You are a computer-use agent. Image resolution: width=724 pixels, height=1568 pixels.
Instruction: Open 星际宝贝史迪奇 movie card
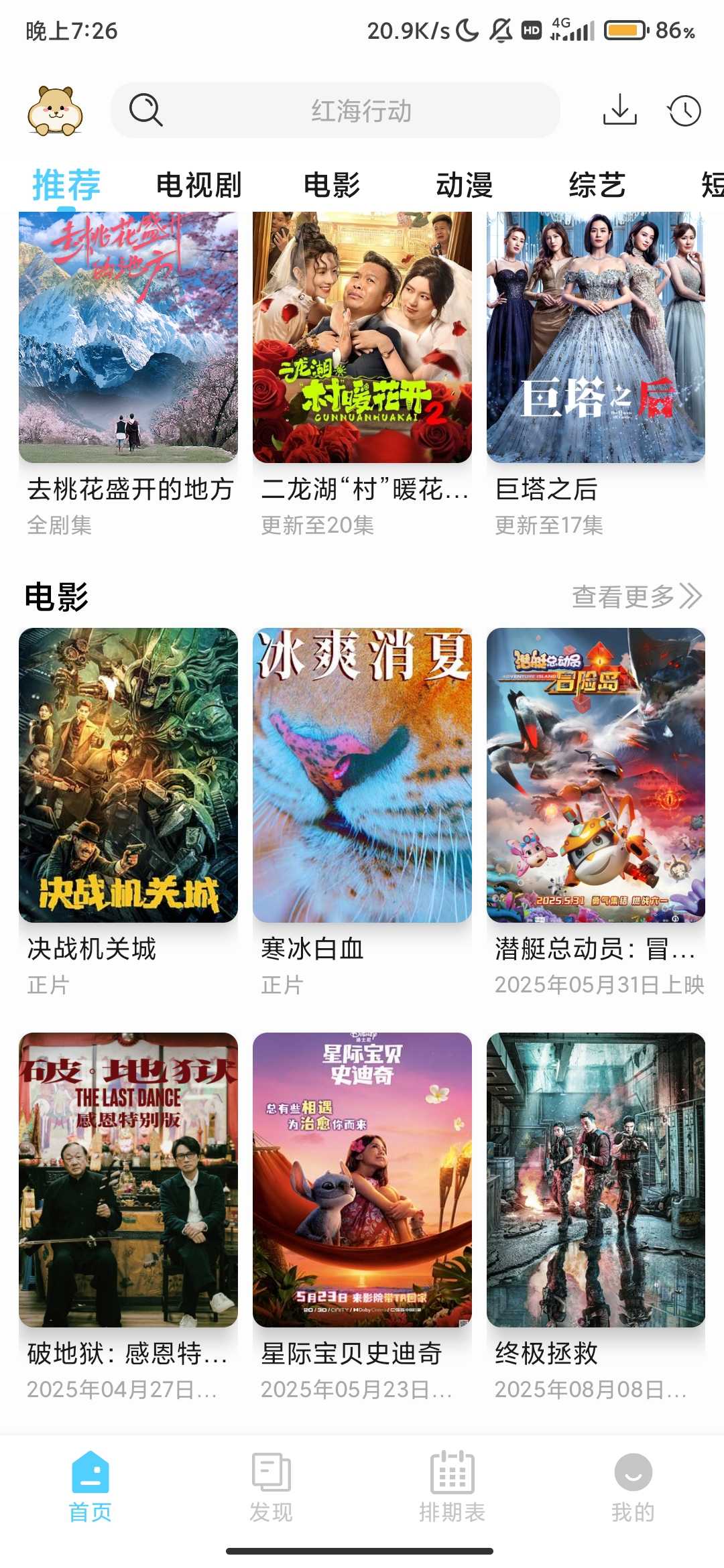[362, 1179]
